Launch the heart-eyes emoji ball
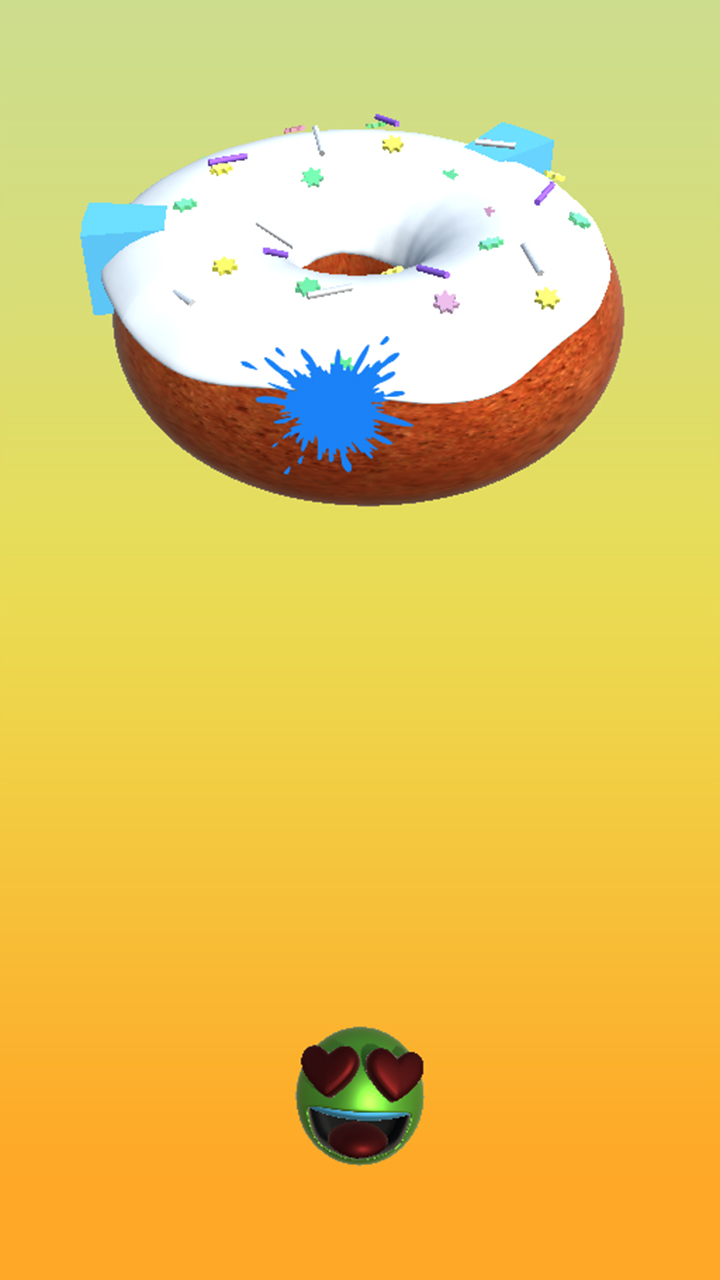Screen dimensions: 720x1280 [x=360, y=1096]
